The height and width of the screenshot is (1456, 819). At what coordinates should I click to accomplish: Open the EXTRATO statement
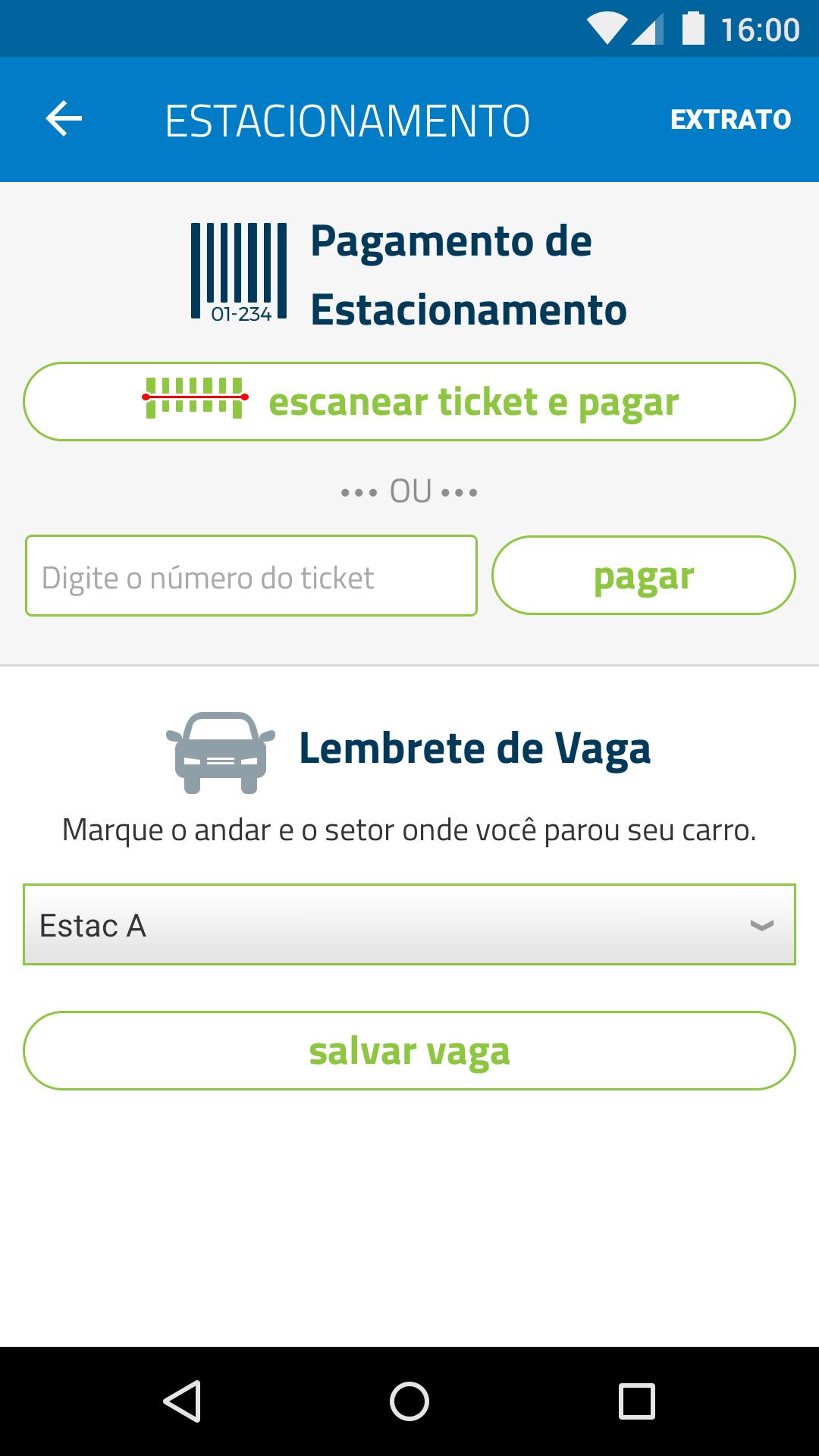pyautogui.click(x=730, y=120)
